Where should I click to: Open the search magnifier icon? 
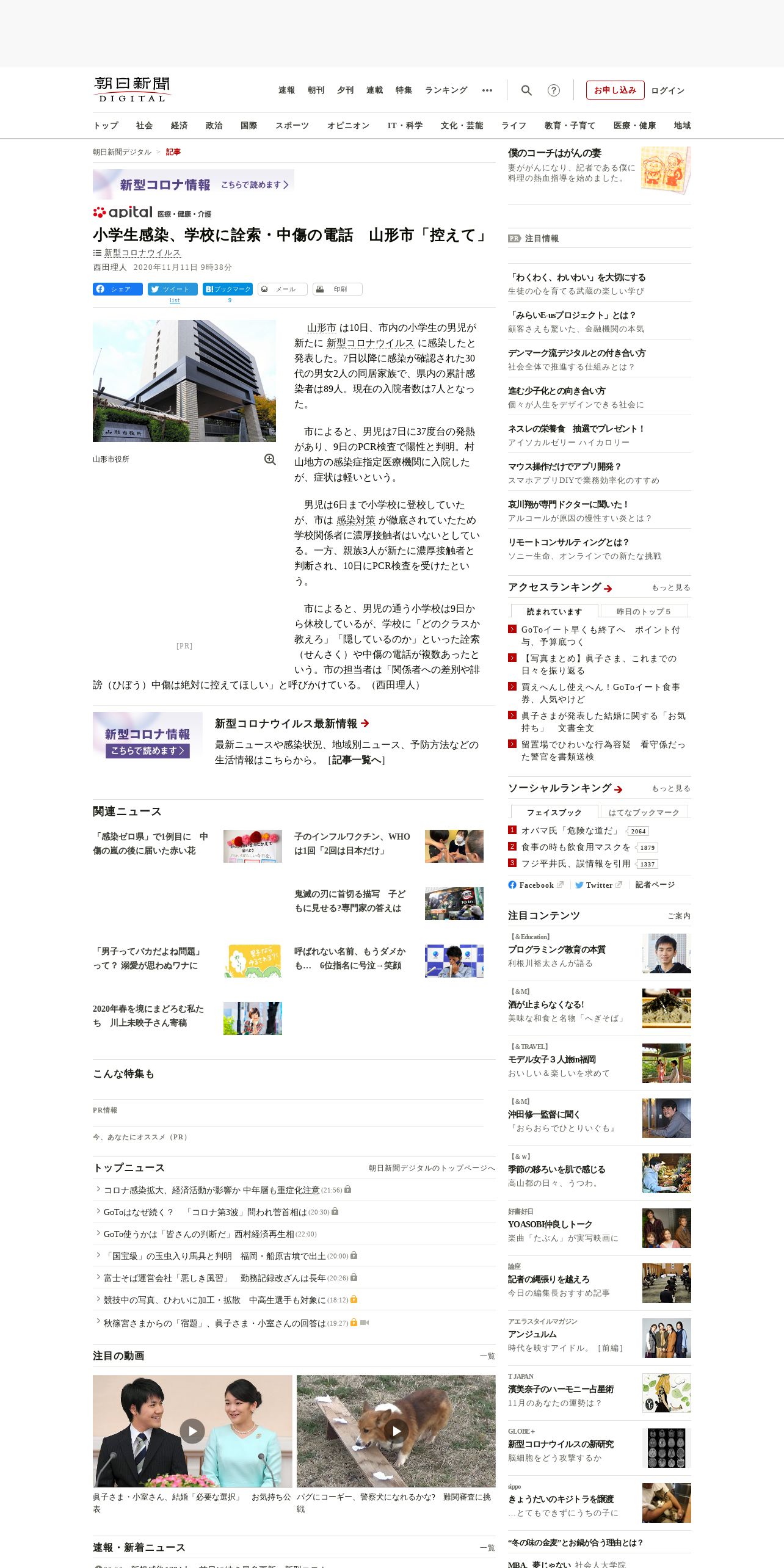tap(526, 90)
